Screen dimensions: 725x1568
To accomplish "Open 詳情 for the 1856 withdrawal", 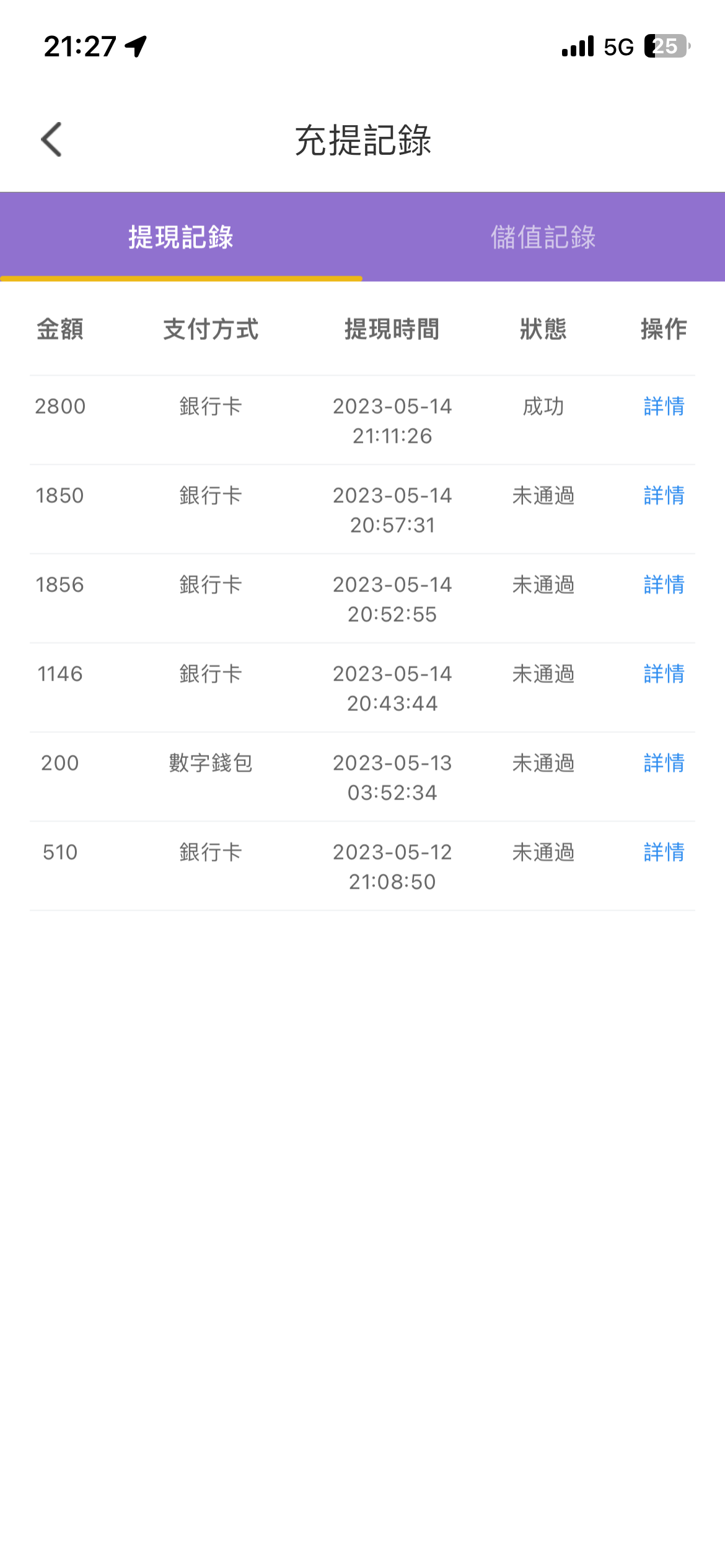I will click(663, 585).
